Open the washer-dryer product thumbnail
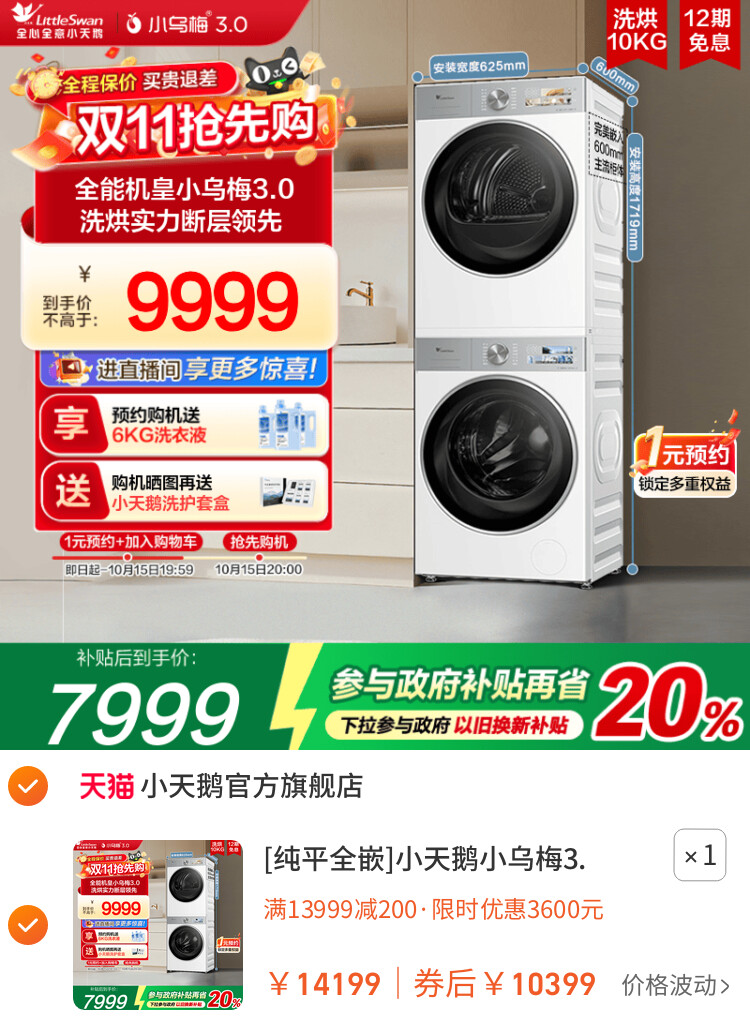 (157, 925)
